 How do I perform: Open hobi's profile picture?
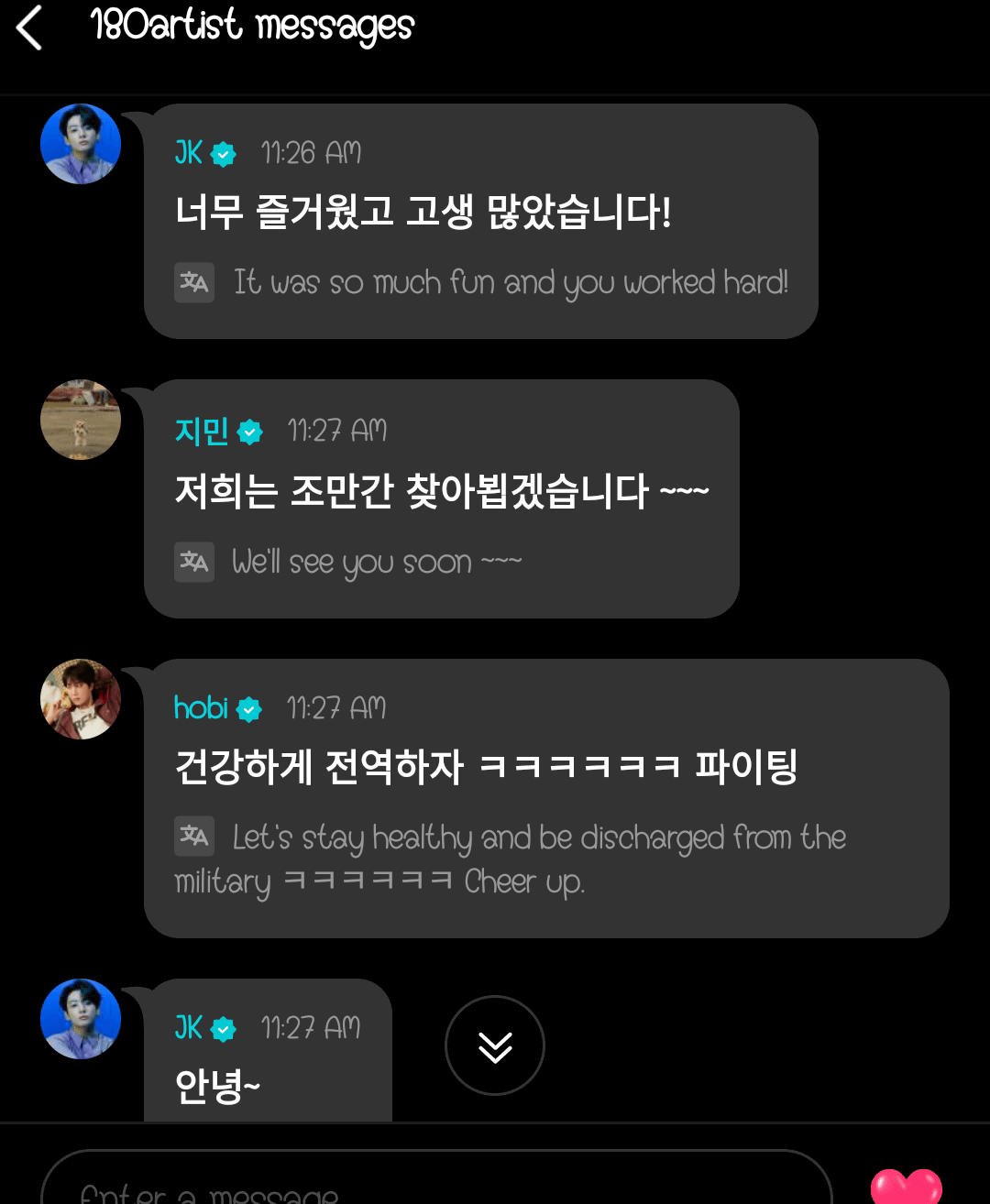[x=81, y=699]
